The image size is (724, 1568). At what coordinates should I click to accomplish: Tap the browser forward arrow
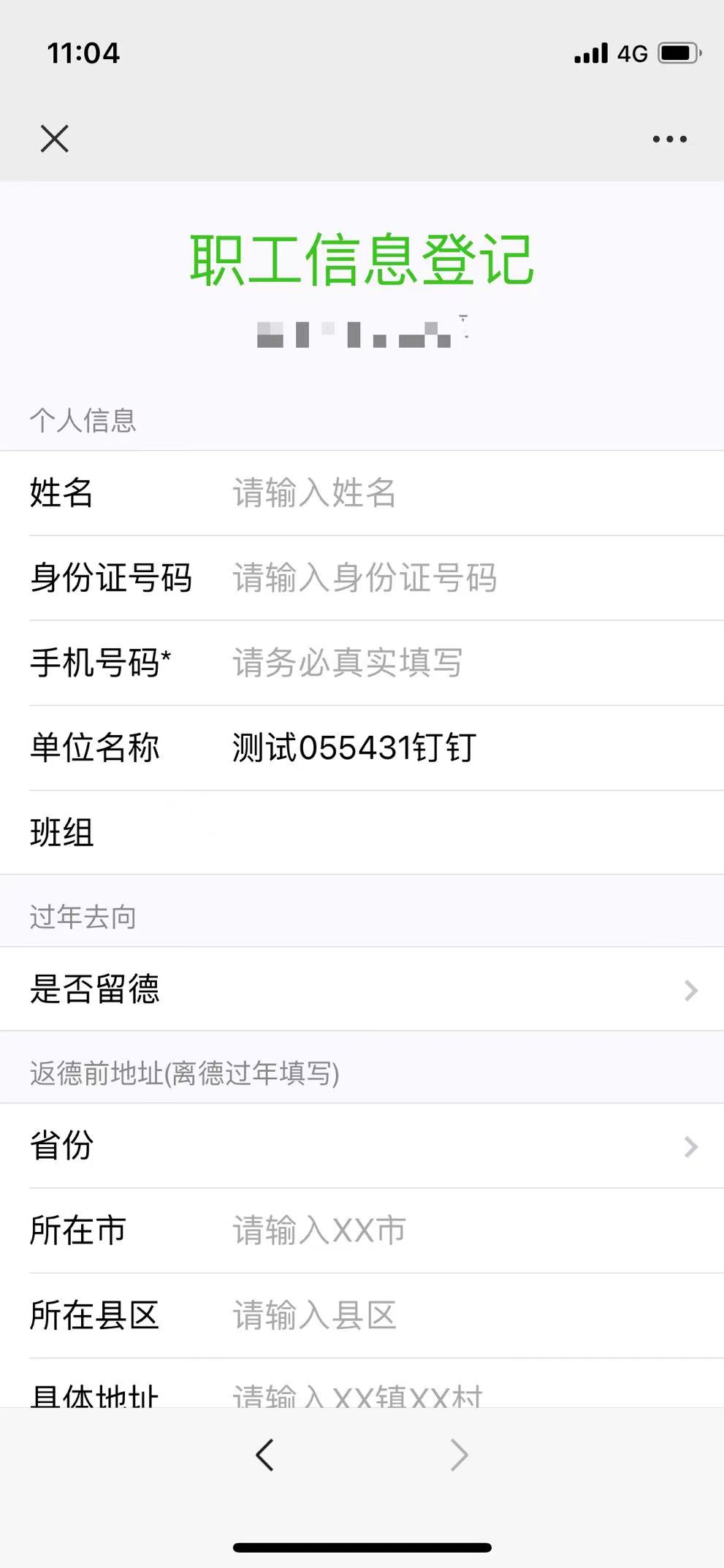(x=459, y=1455)
